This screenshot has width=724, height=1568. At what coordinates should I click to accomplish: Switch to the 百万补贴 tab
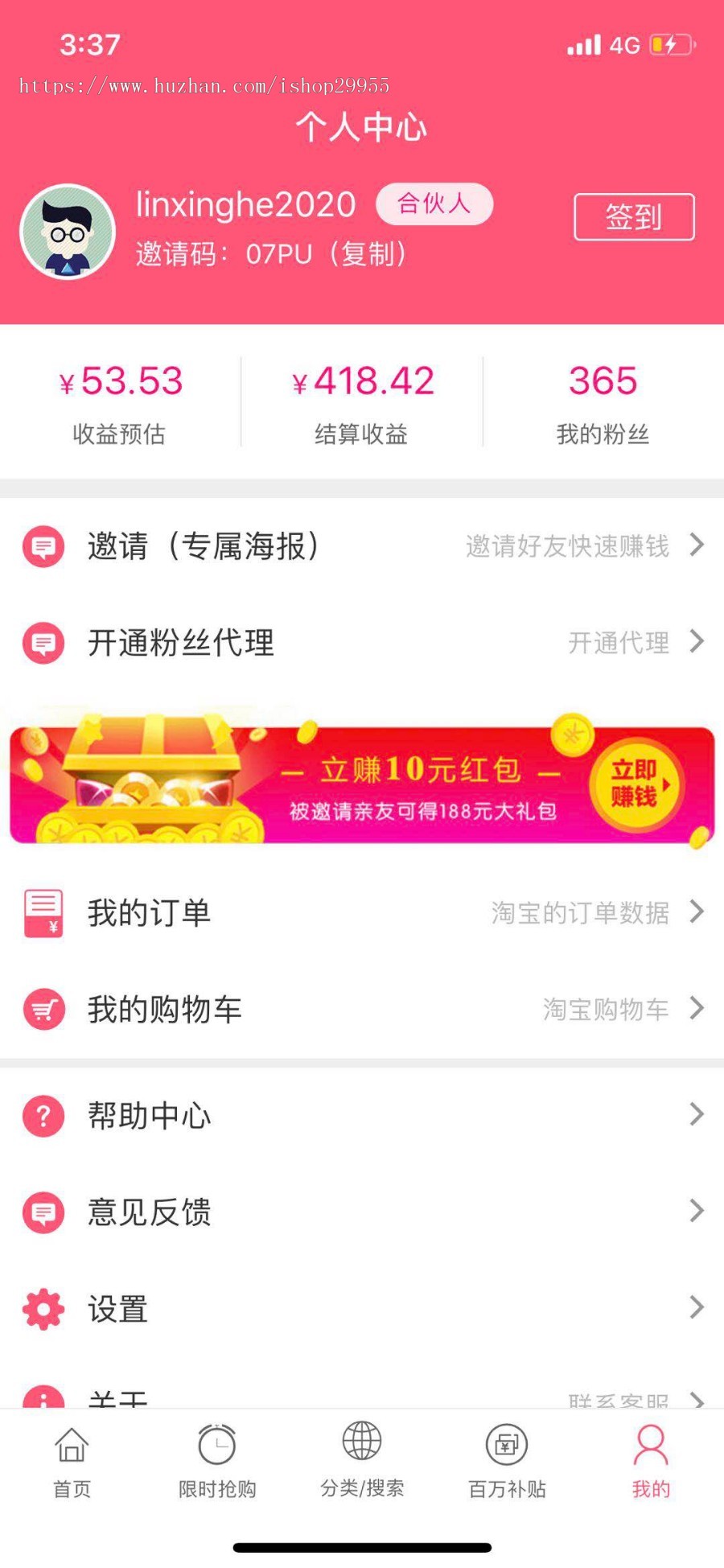coord(505,1456)
